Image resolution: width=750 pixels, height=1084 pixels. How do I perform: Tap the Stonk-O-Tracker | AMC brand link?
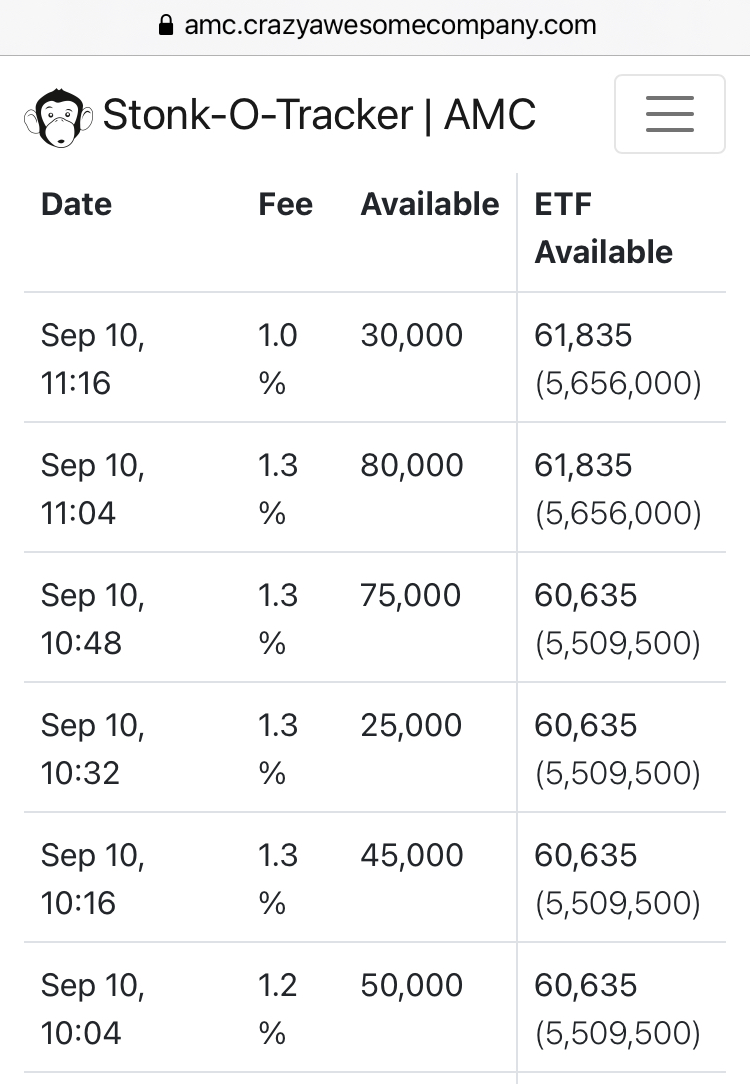280,115
